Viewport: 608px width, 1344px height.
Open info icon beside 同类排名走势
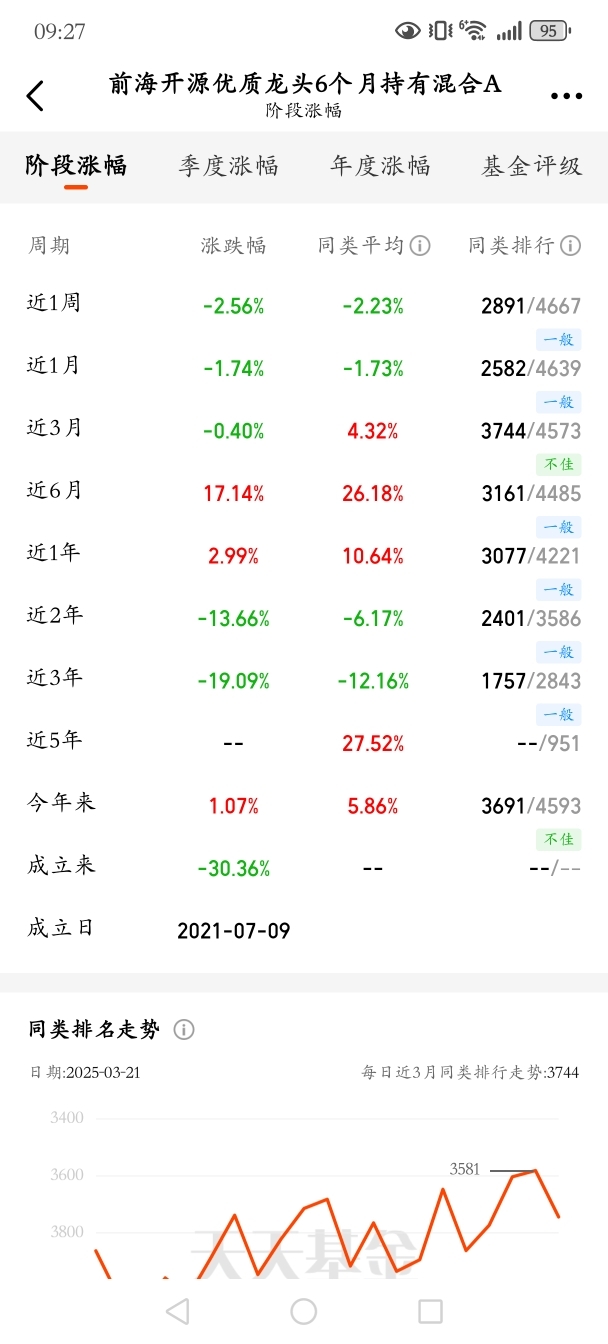click(184, 1029)
